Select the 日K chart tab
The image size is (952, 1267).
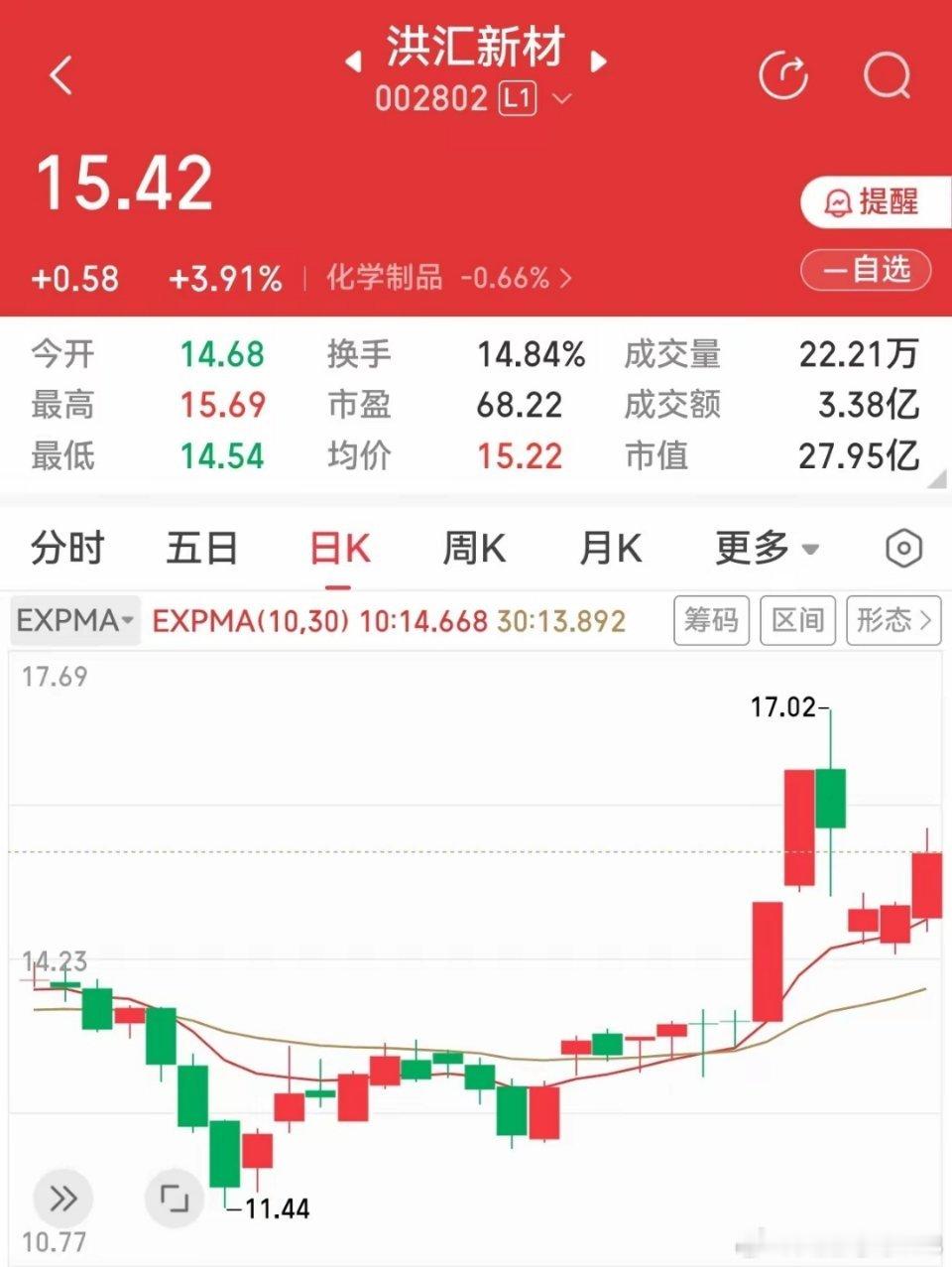point(339,548)
